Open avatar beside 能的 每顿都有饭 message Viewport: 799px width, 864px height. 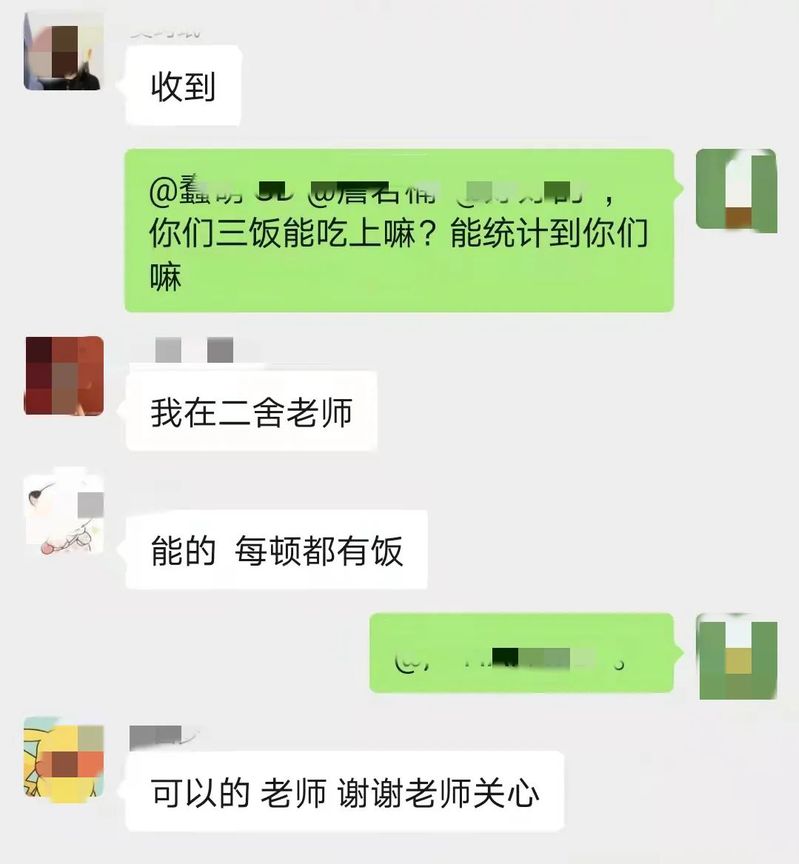[63, 516]
